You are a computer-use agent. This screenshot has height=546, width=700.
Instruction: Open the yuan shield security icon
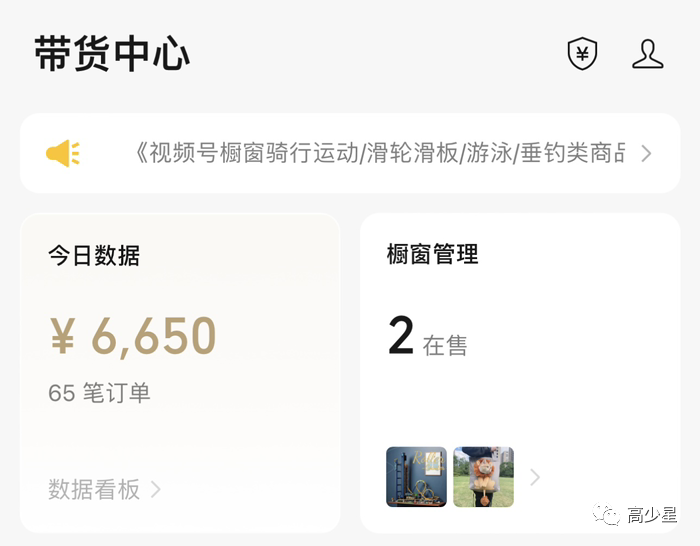582,54
